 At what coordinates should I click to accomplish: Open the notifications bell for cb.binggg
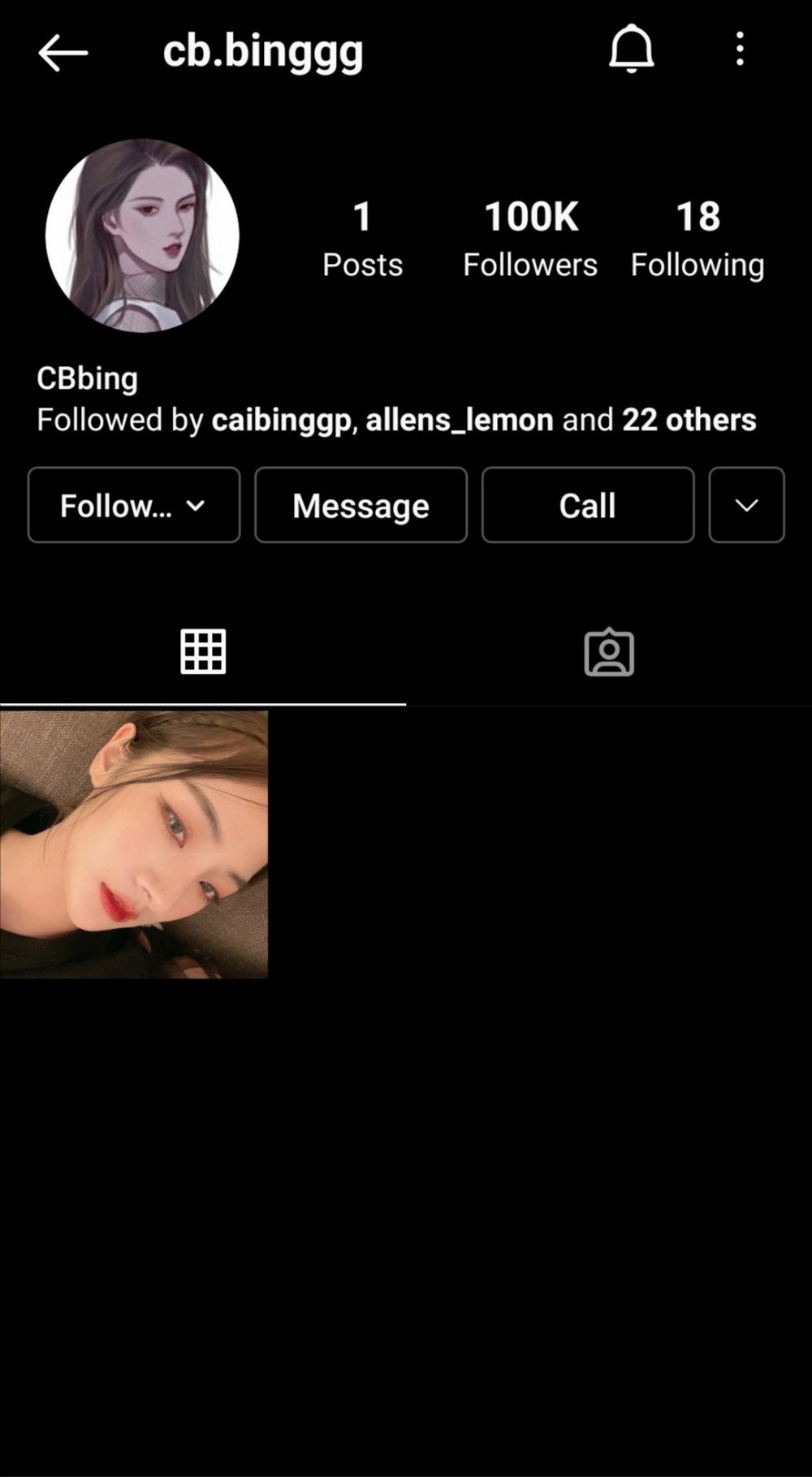pyautogui.click(x=631, y=50)
